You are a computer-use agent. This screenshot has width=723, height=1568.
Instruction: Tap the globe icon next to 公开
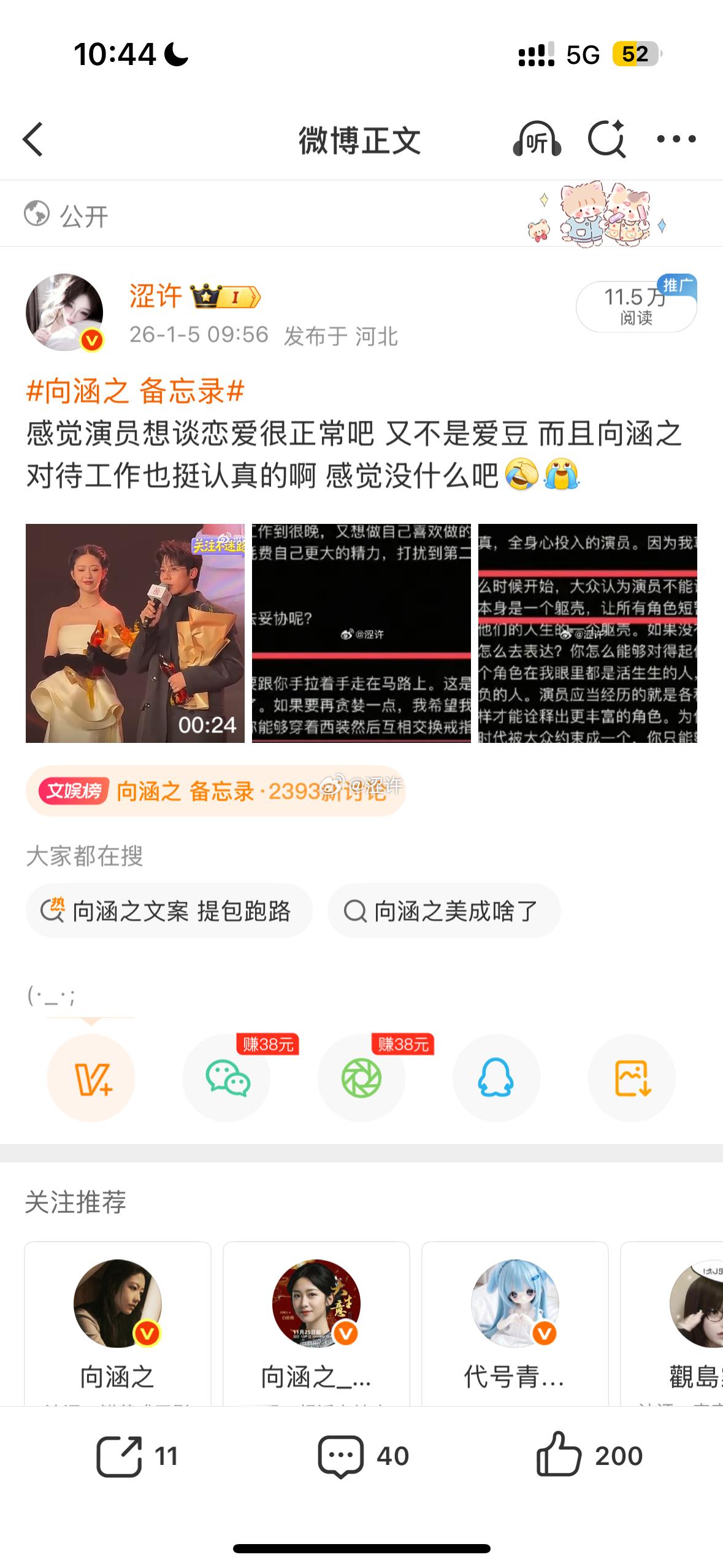(37, 213)
